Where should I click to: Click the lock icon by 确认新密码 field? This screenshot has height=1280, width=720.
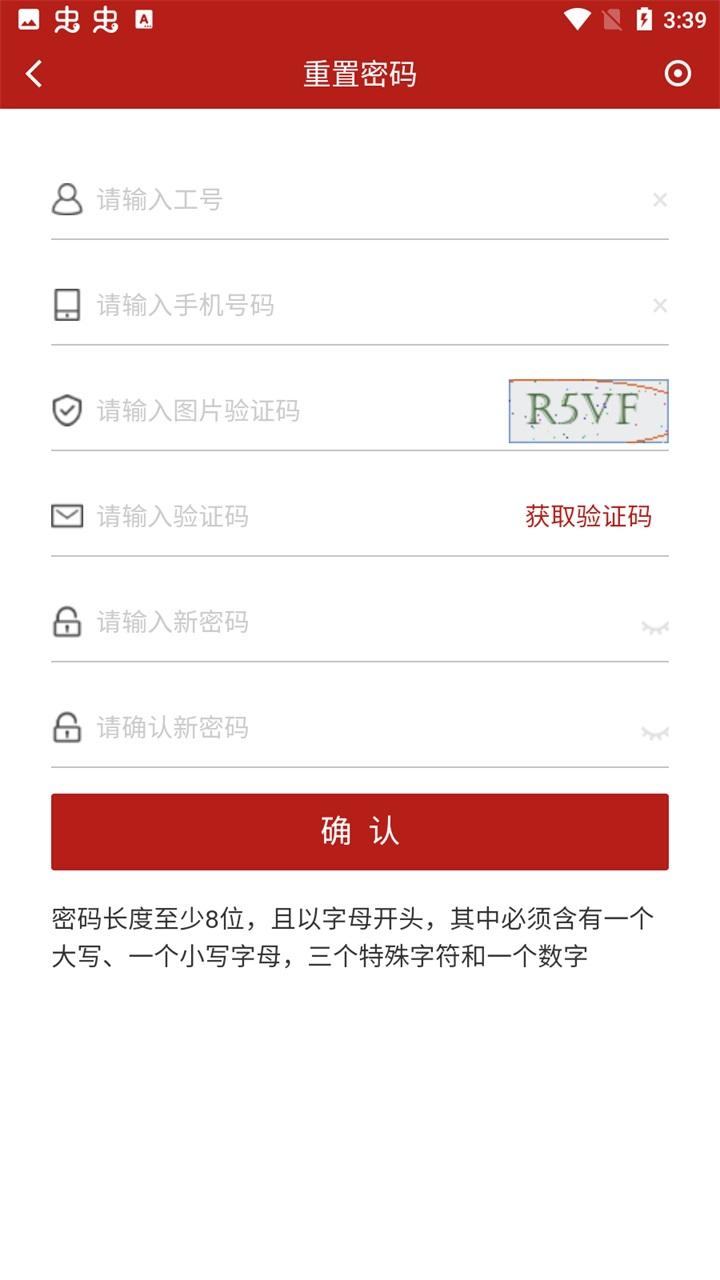67,728
